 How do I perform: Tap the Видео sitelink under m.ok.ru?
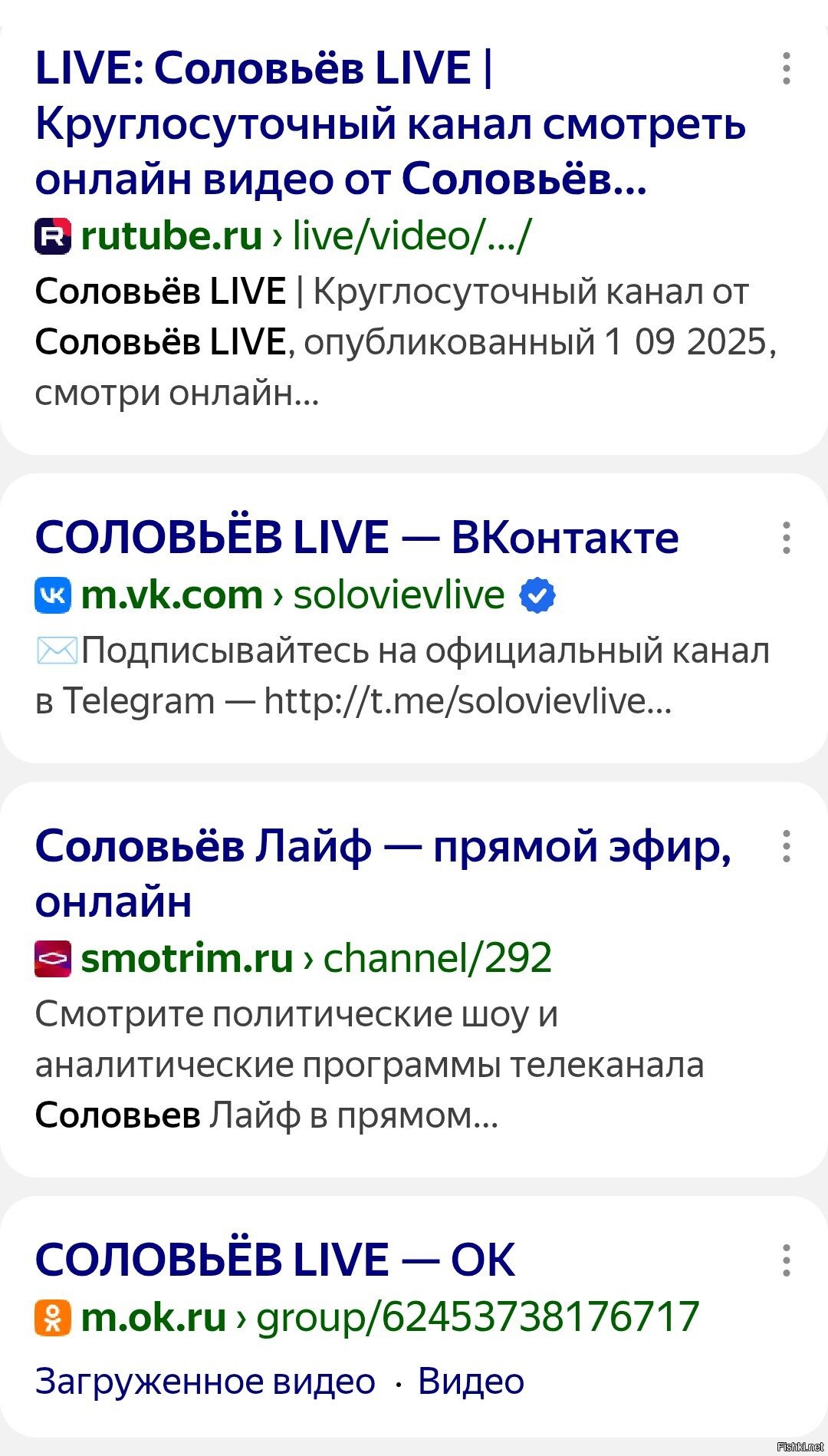pos(471,1382)
